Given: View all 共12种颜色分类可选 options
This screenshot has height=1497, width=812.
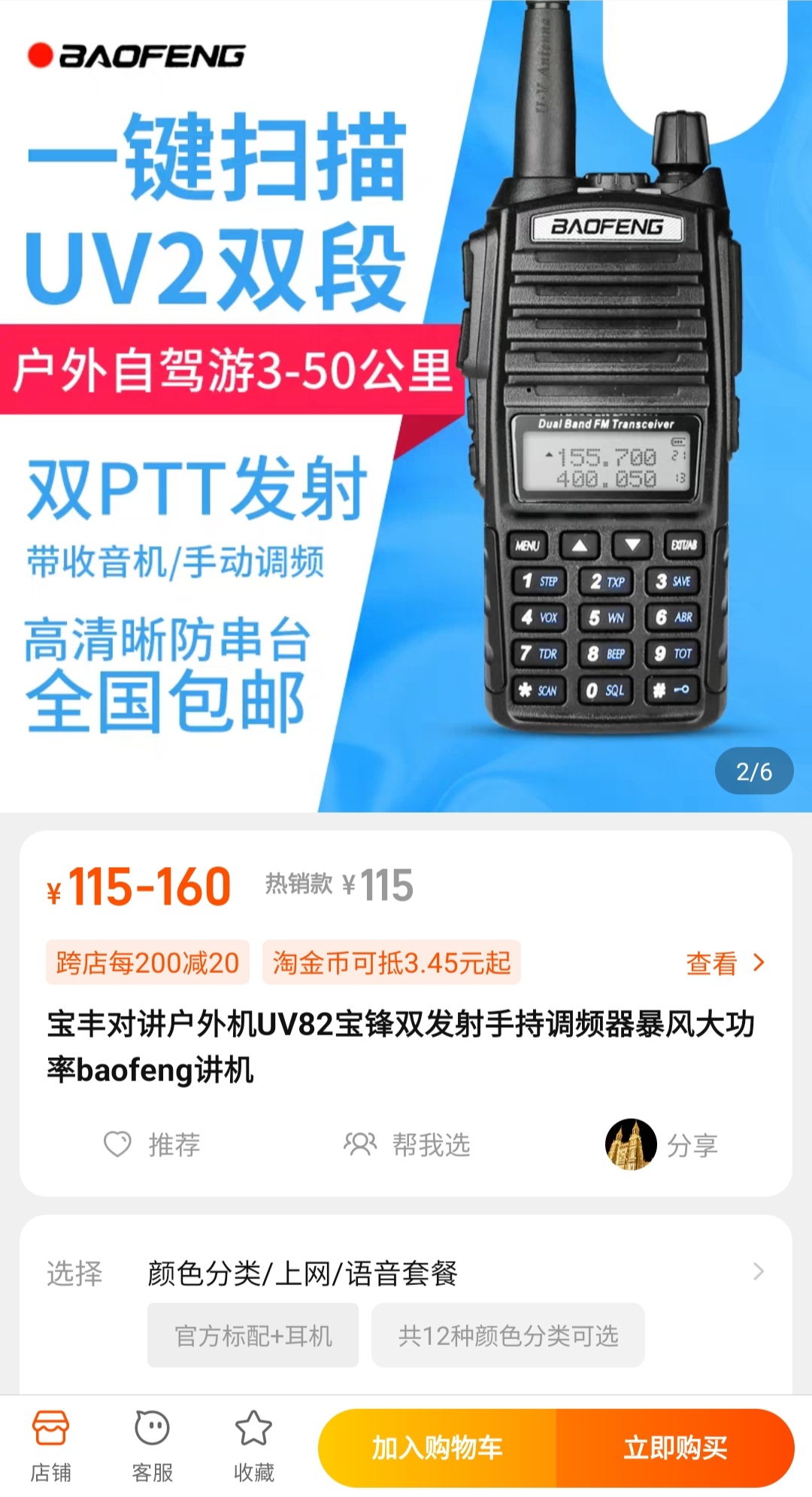Looking at the screenshot, I should point(507,1335).
